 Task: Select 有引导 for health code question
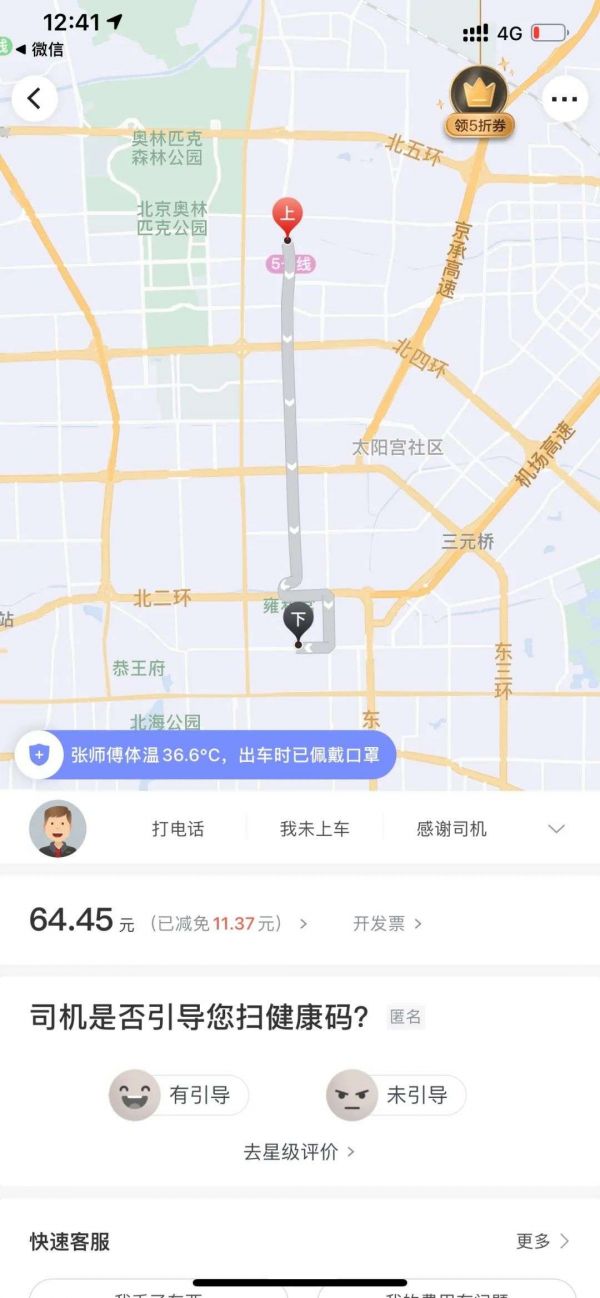point(180,1095)
